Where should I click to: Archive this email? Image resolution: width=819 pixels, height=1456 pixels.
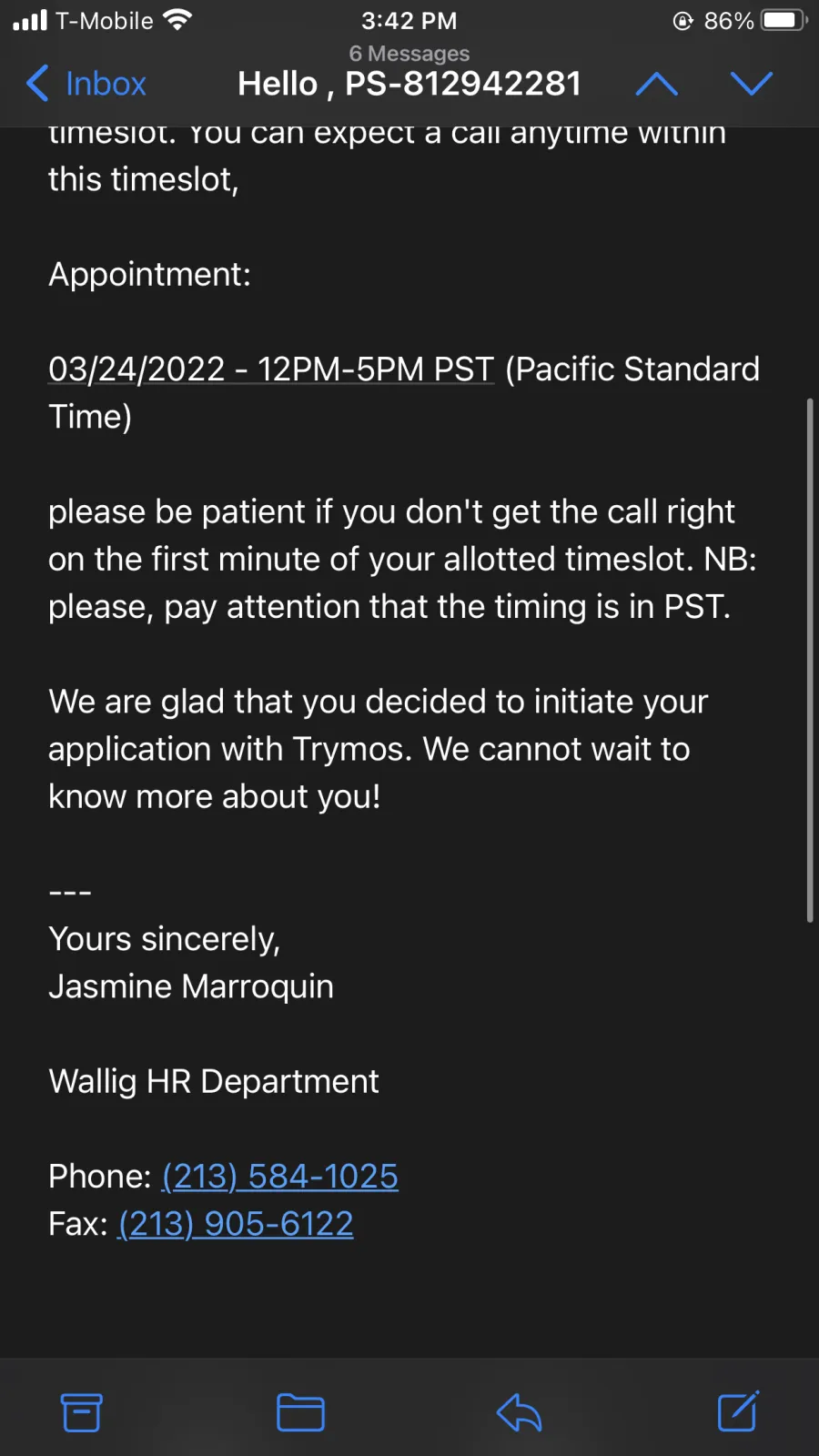point(81,1412)
